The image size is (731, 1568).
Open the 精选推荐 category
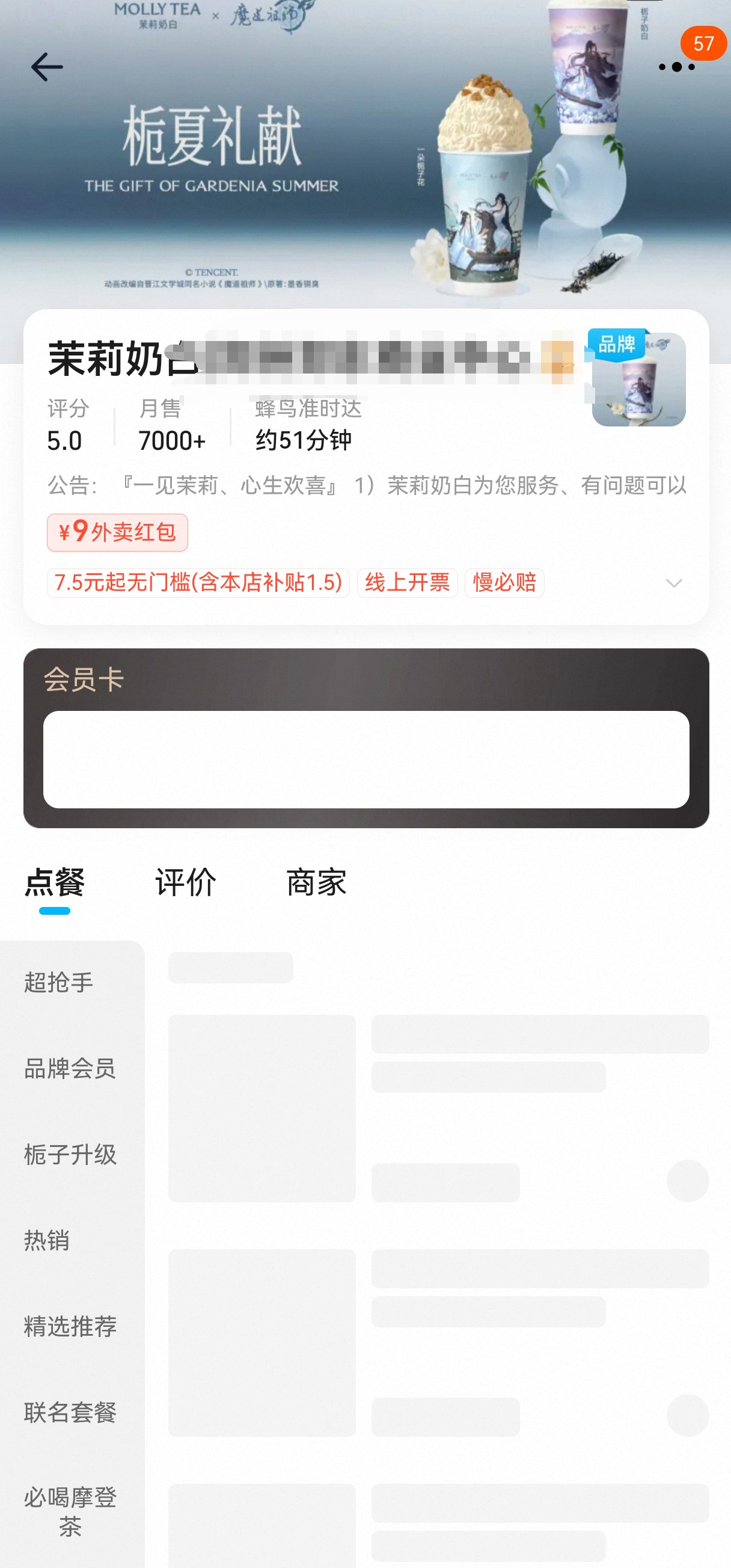[70, 1326]
